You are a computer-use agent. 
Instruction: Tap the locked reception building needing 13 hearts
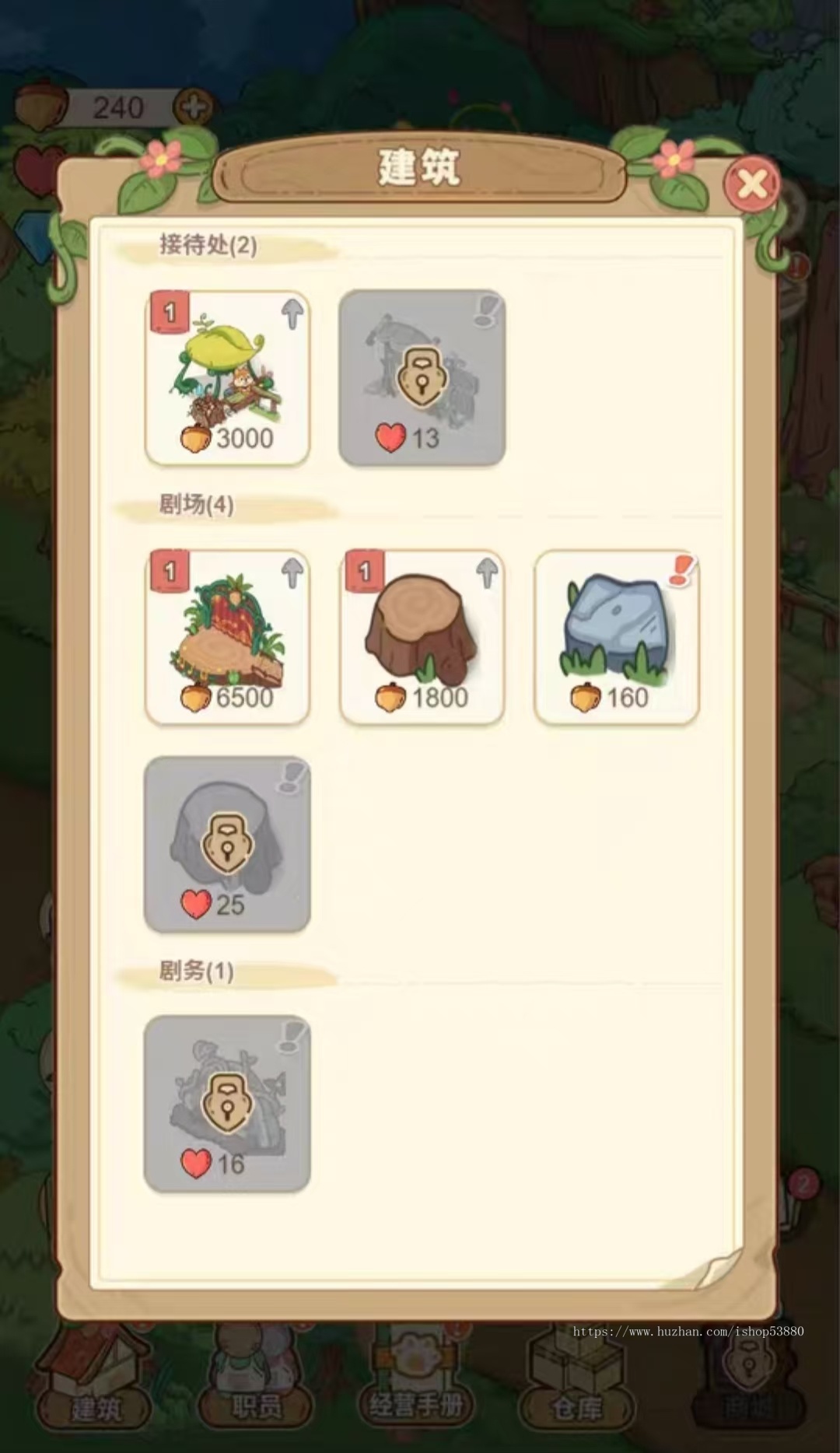tap(422, 378)
